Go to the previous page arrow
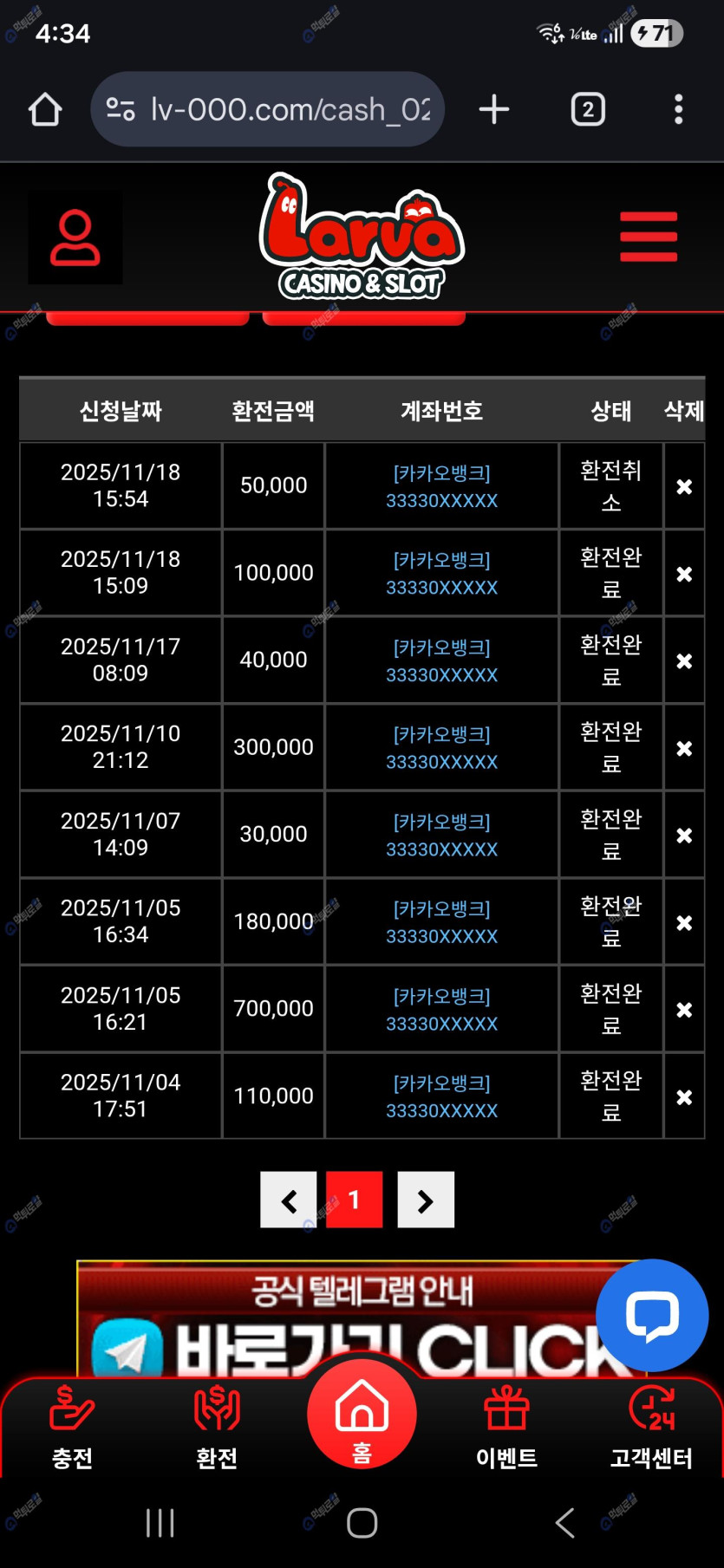The width and height of the screenshot is (724, 1568). click(289, 1200)
